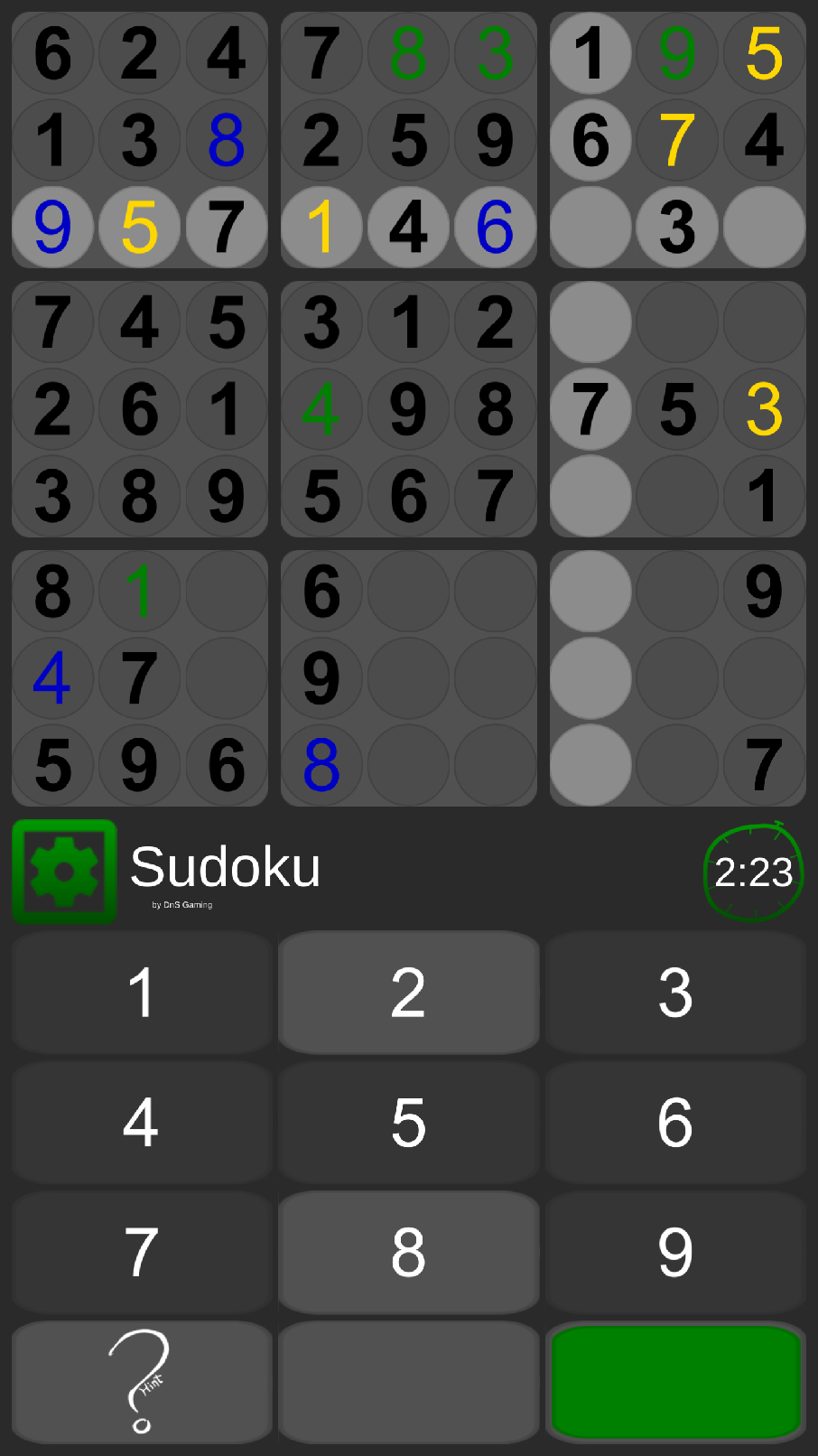Tap the timer showing 2:23
Screen dimensions: 818x1456
pyautogui.click(x=753, y=872)
